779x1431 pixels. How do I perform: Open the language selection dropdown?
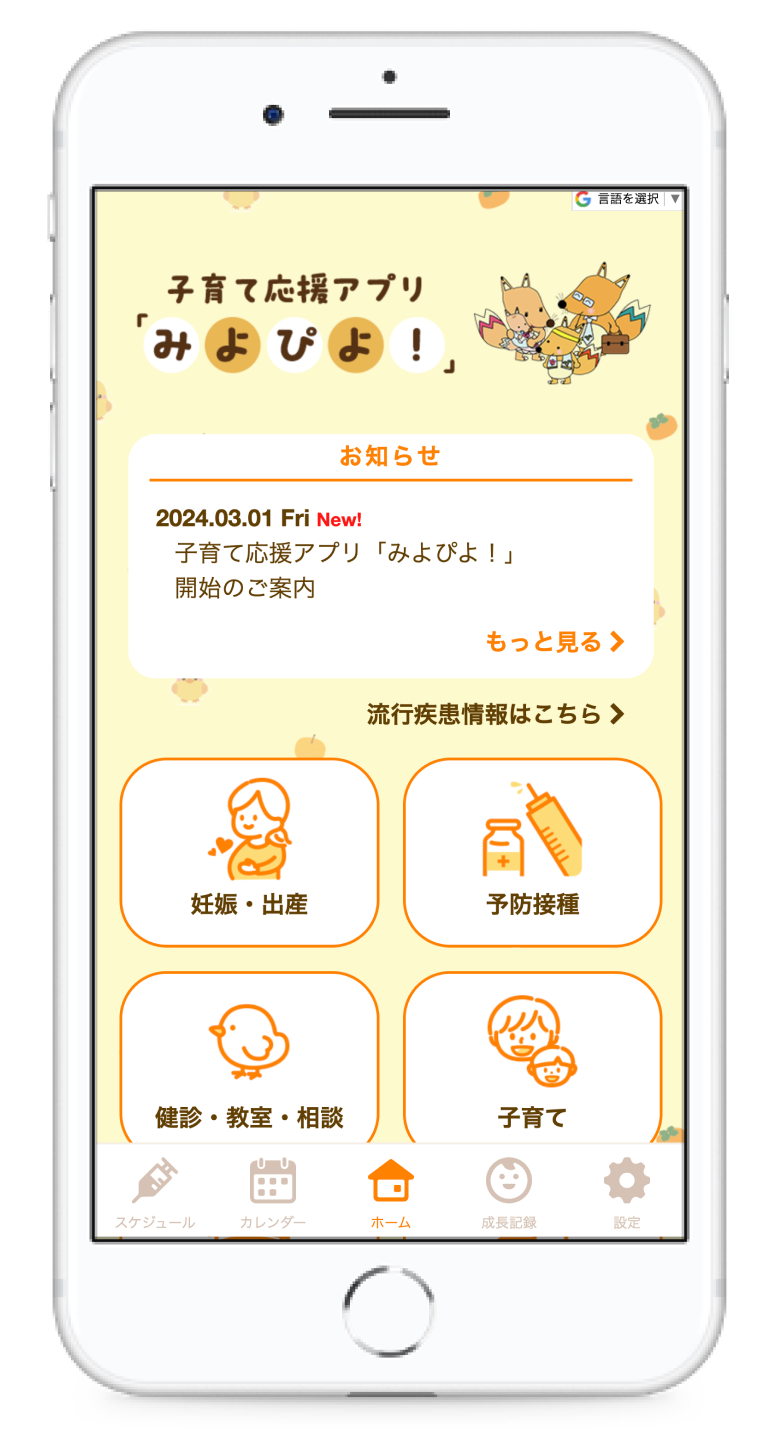tap(628, 199)
